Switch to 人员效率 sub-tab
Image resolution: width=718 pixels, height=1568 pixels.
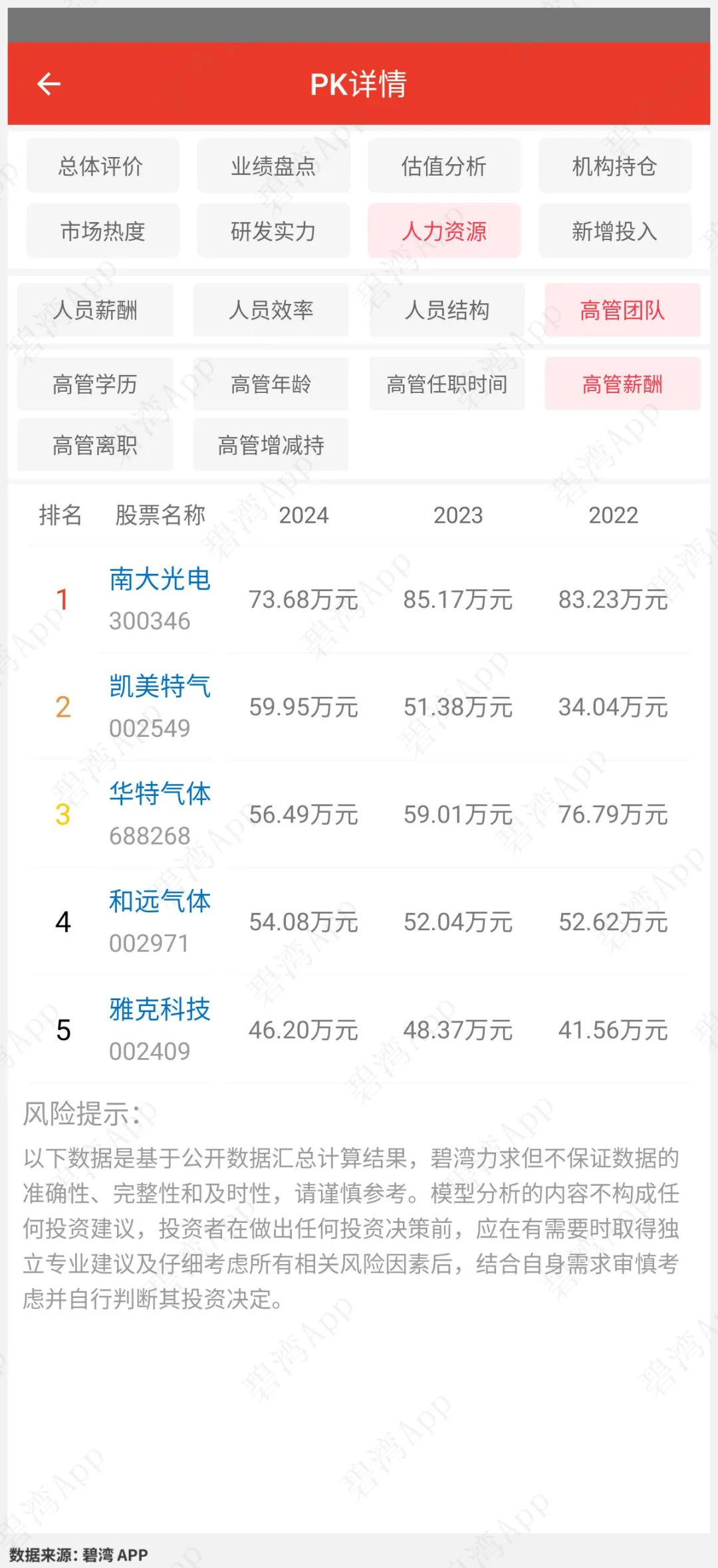271,310
